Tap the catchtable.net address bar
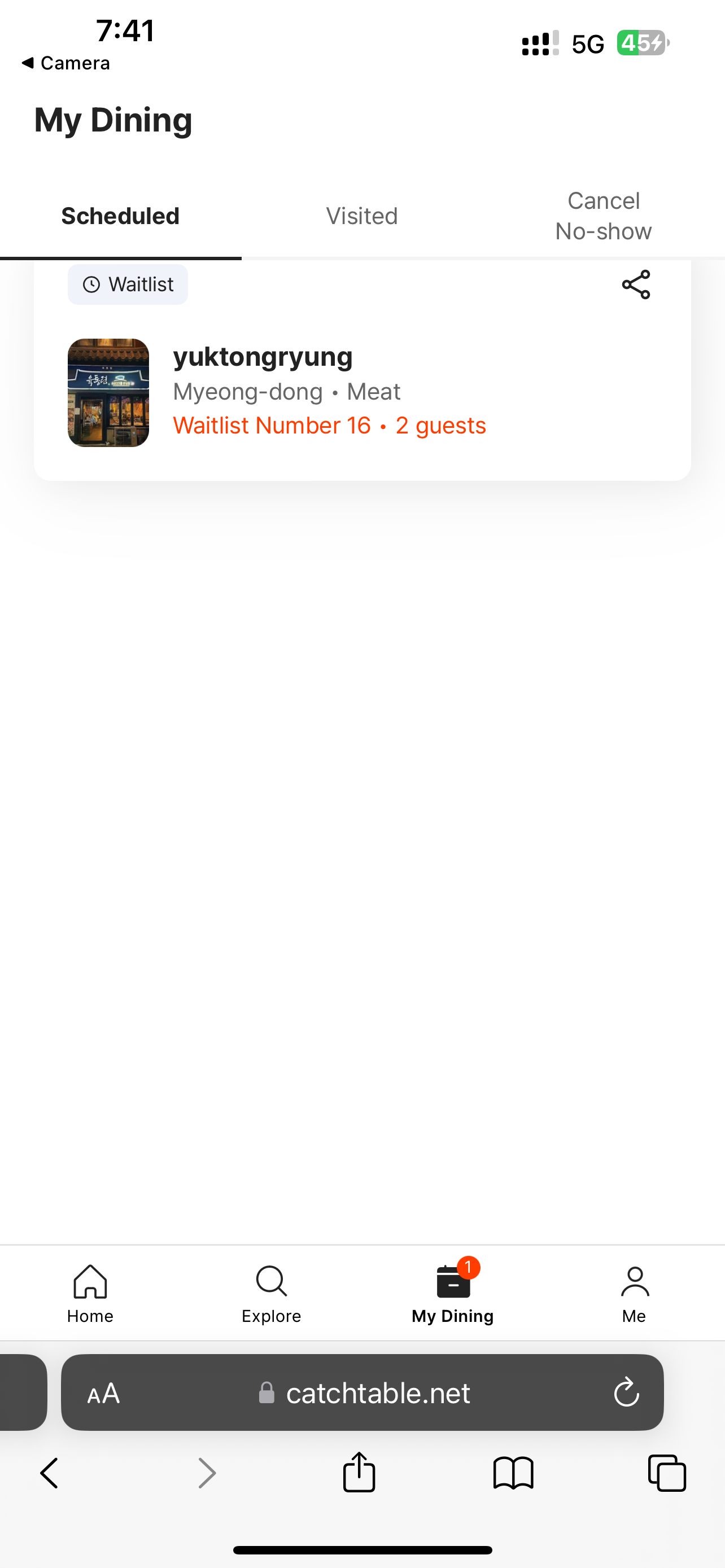The width and height of the screenshot is (725, 1568). [377, 1393]
